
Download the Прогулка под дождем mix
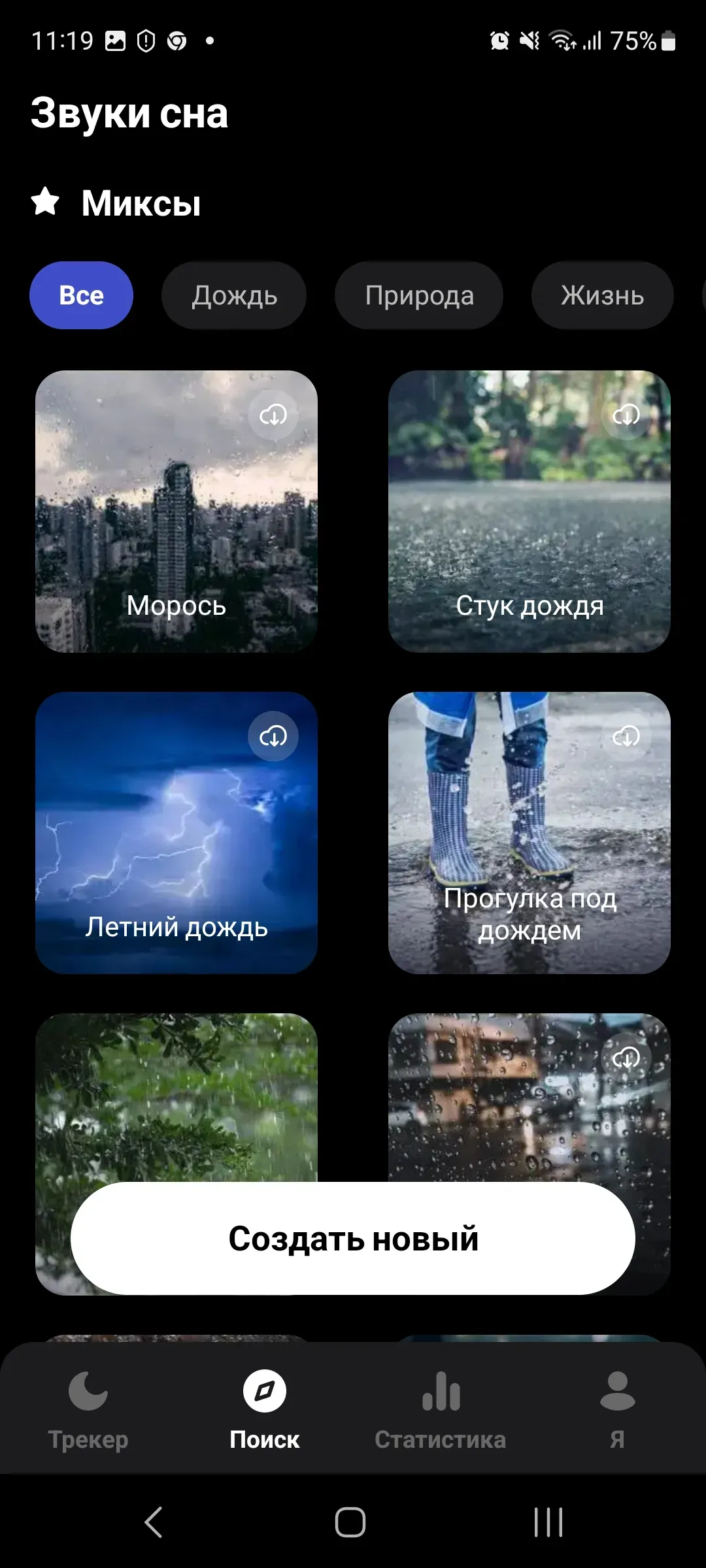coord(626,736)
